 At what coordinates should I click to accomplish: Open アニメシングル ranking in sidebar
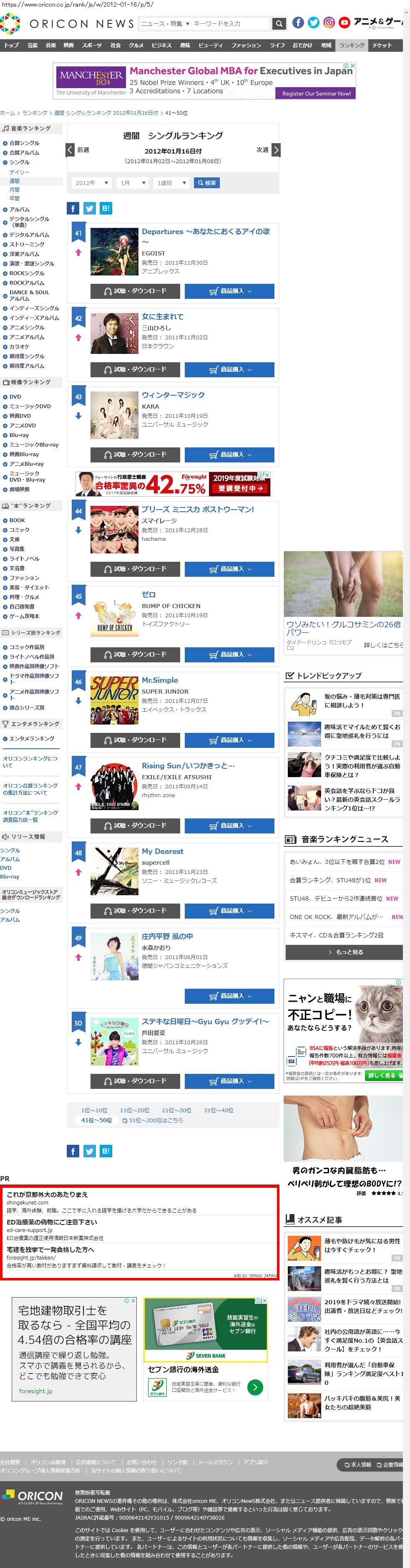coord(27,328)
